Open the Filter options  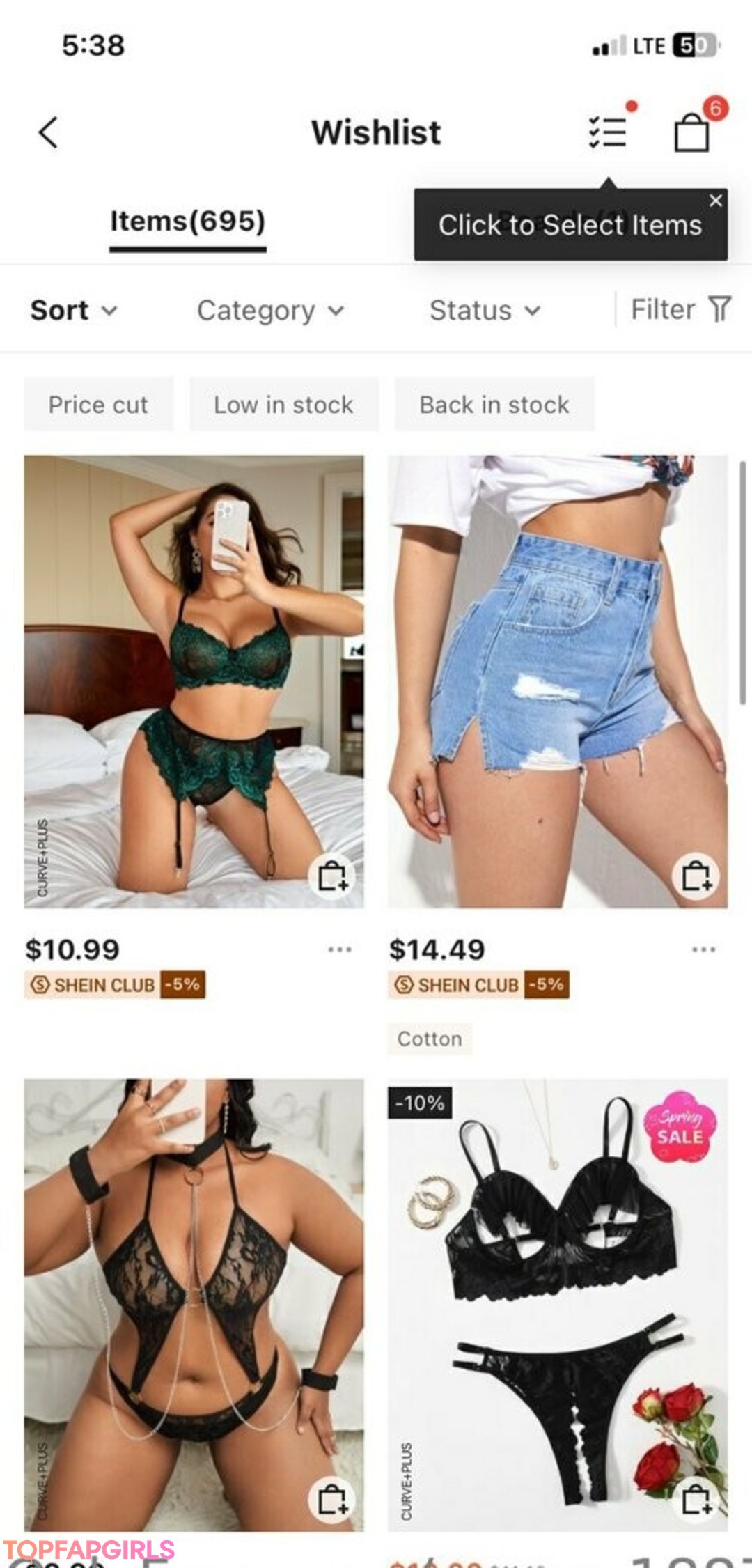tap(680, 309)
